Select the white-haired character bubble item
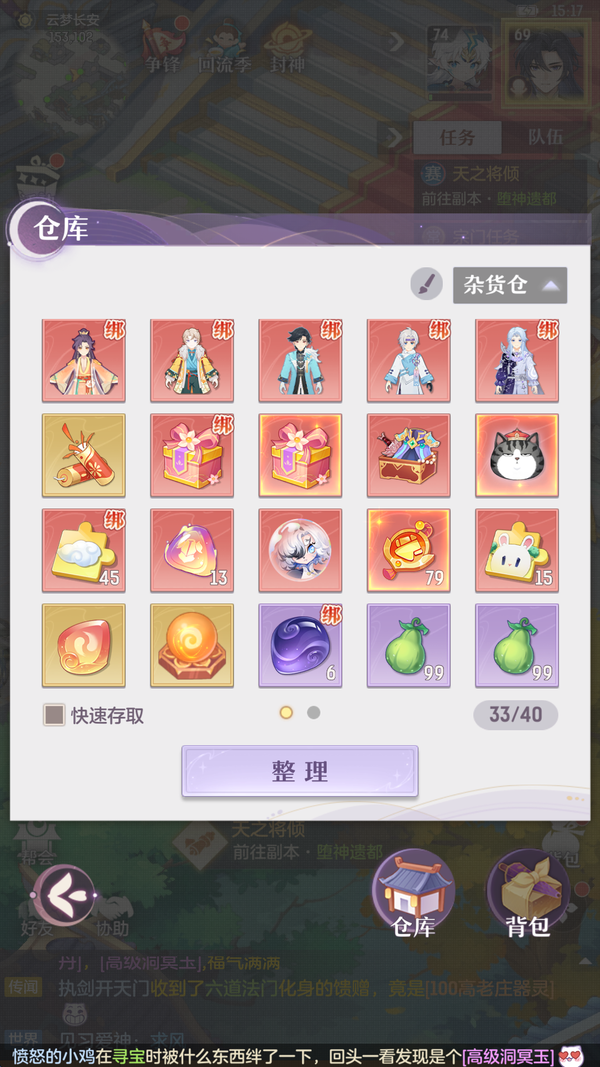Image resolution: width=600 pixels, height=1067 pixels. click(x=300, y=550)
